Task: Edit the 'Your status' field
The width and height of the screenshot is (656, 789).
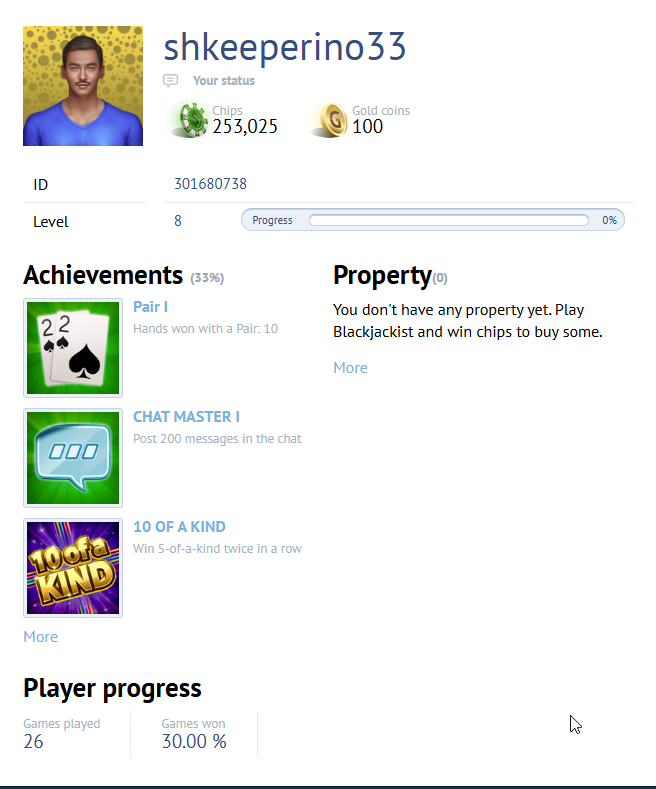Action: point(223,81)
